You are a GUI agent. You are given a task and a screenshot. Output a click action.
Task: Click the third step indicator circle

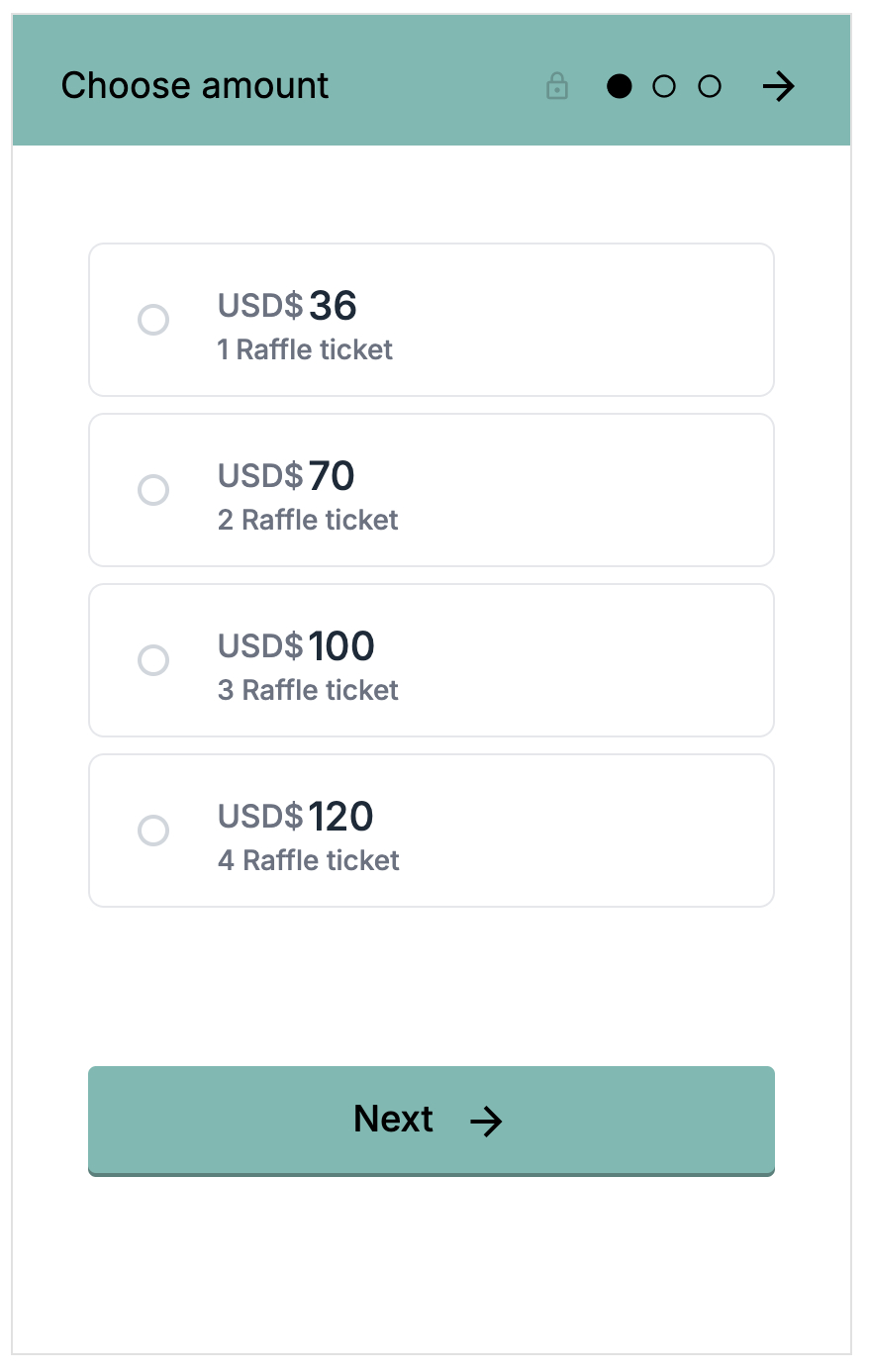click(709, 86)
